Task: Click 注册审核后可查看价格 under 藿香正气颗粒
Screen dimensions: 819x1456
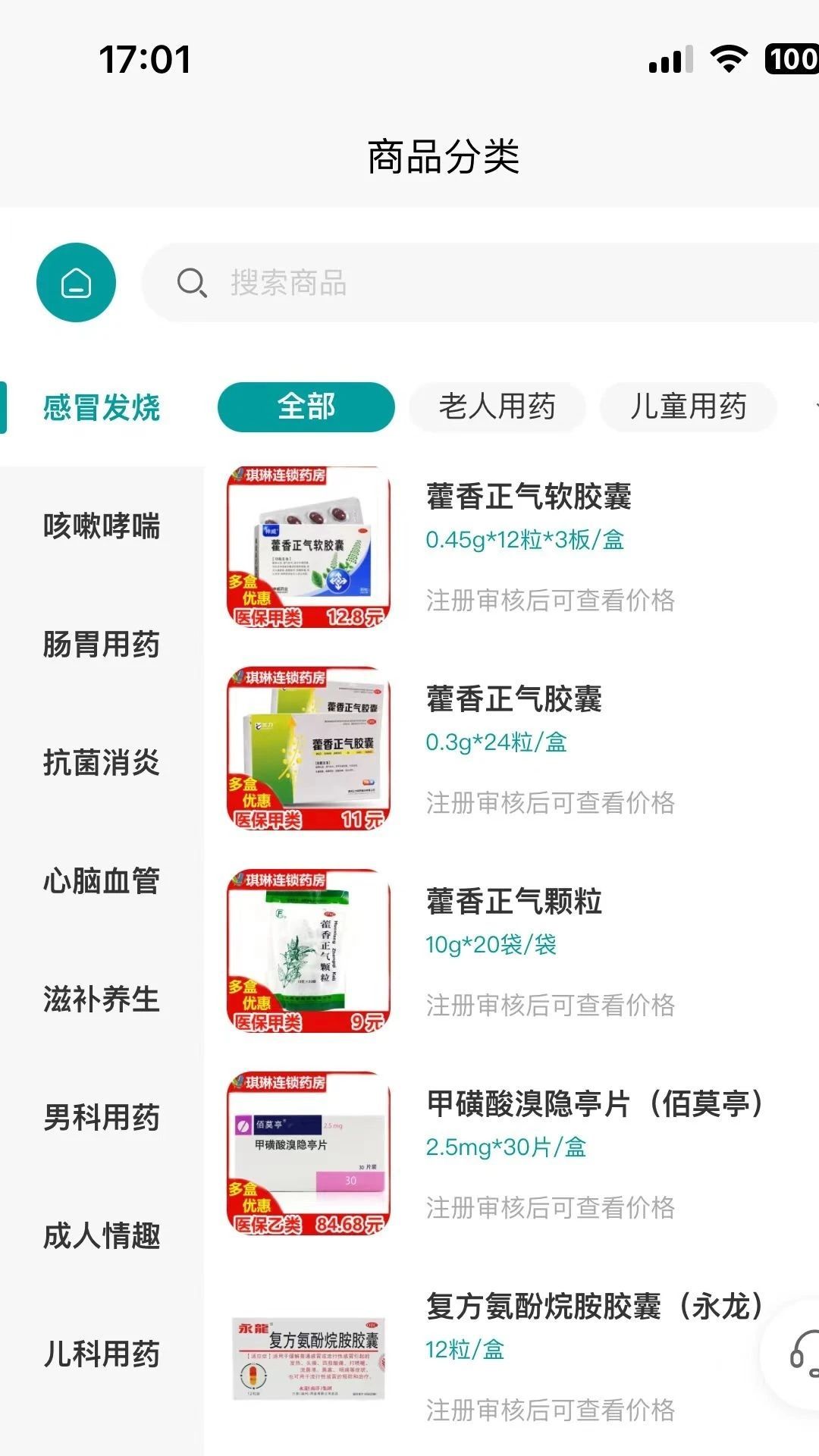Action: [x=551, y=1006]
